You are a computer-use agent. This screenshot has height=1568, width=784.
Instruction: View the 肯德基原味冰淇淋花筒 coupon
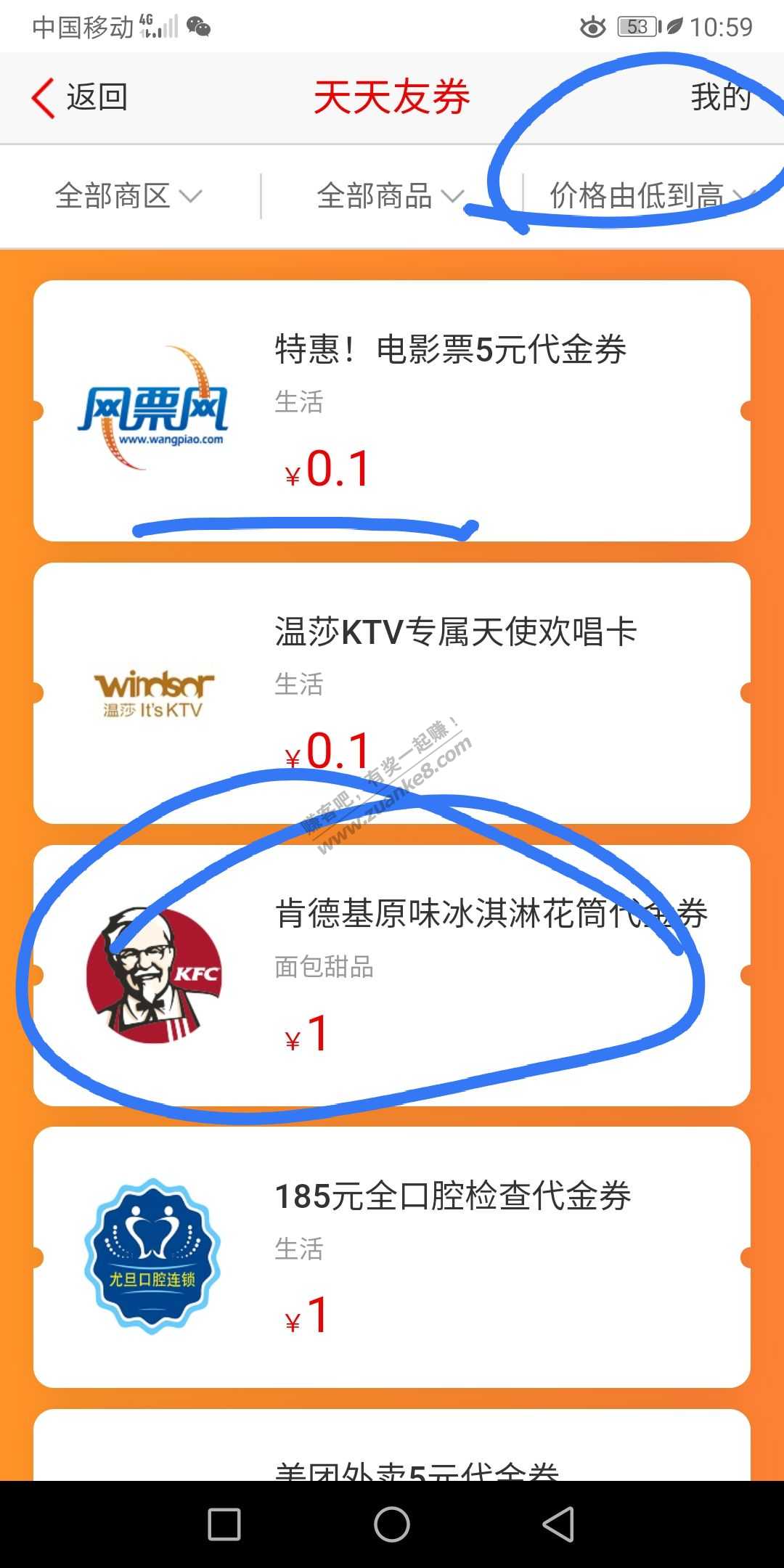point(392,975)
